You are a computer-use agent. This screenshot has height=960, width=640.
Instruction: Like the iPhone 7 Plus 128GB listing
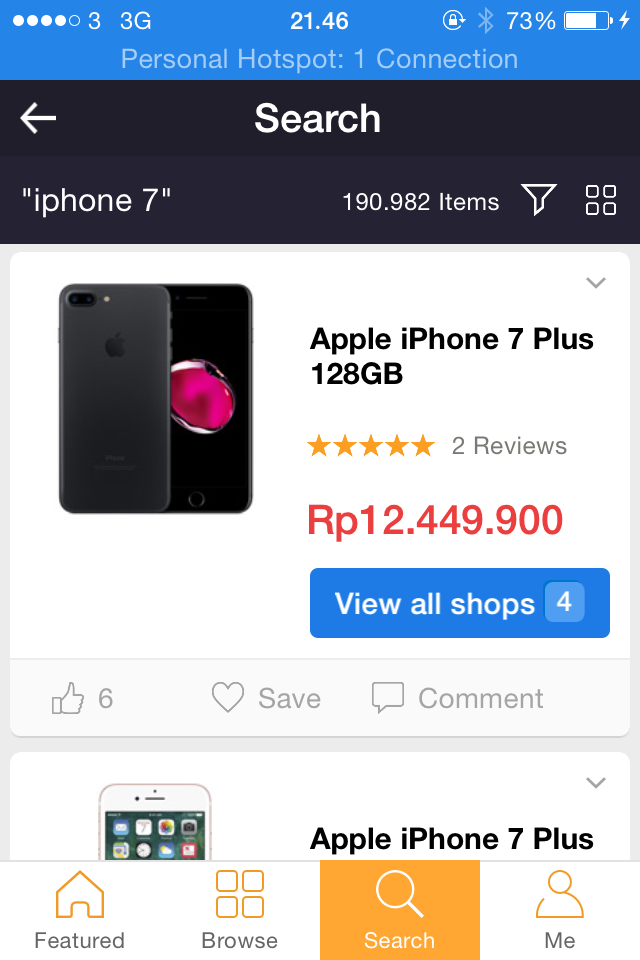(x=81, y=698)
